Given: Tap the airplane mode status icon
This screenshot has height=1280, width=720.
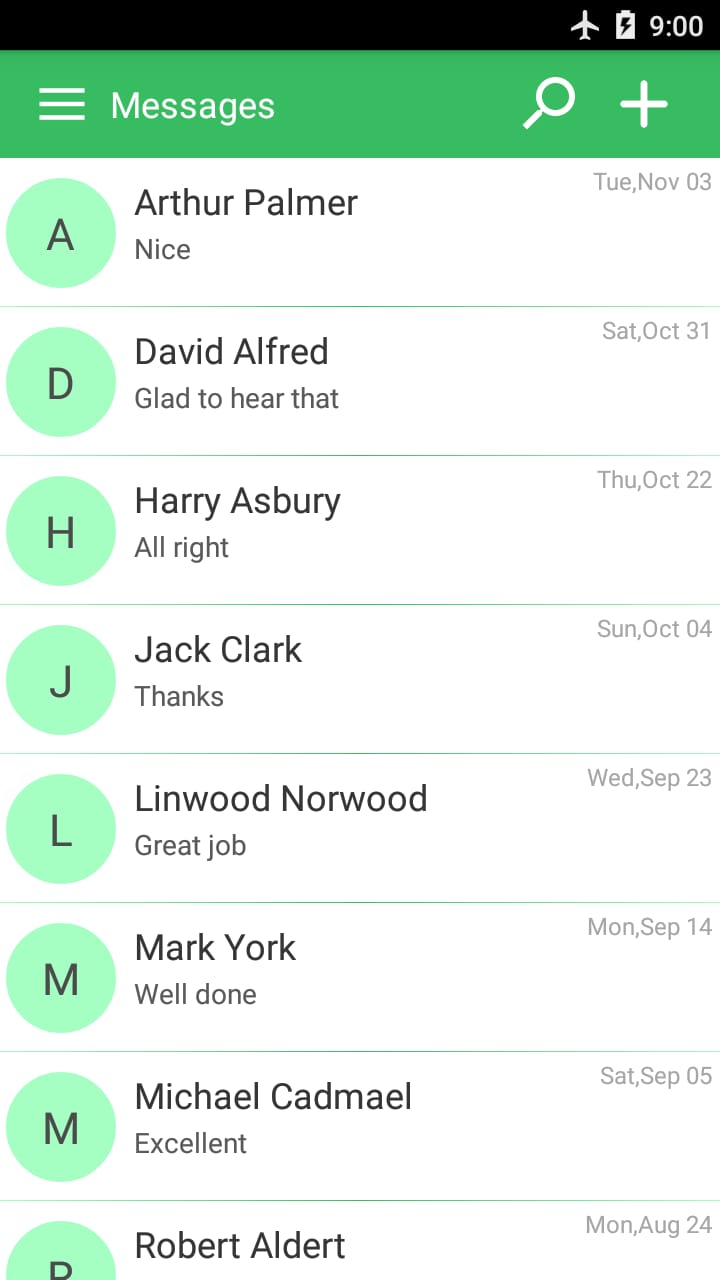Looking at the screenshot, I should (585, 25).
